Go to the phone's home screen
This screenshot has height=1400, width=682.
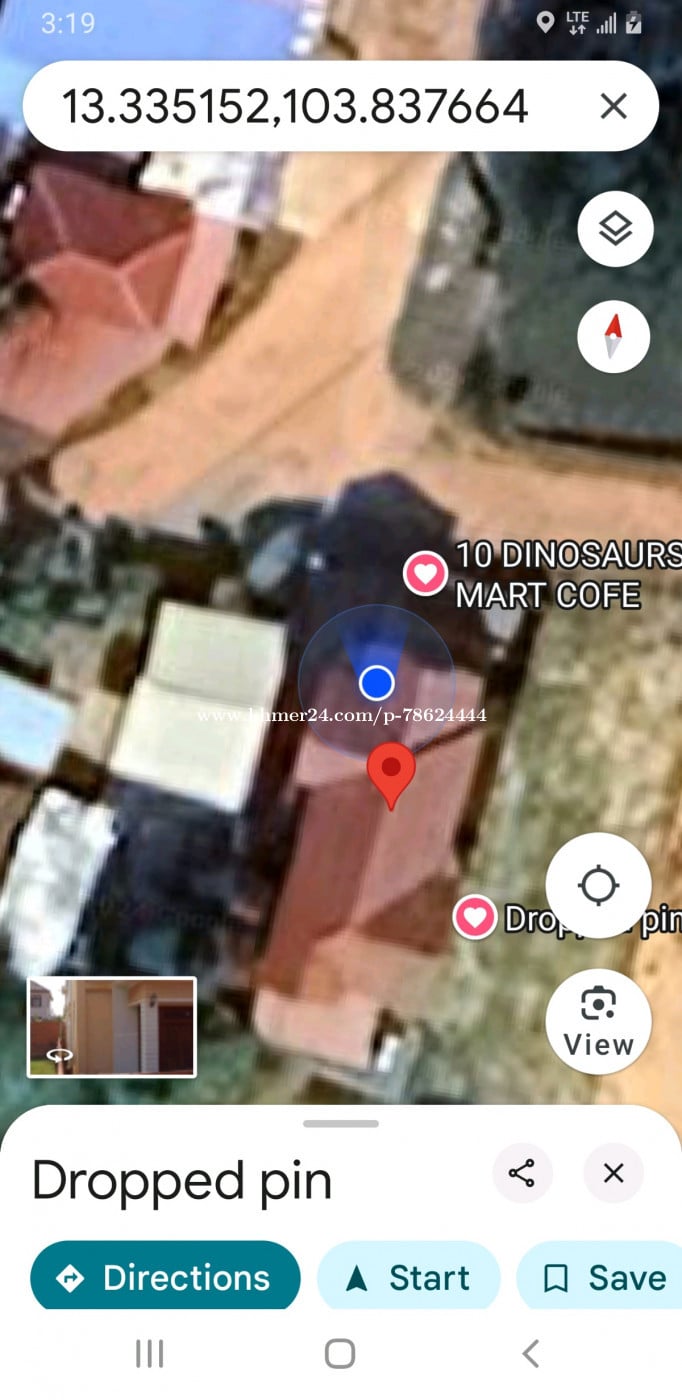click(340, 1354)
